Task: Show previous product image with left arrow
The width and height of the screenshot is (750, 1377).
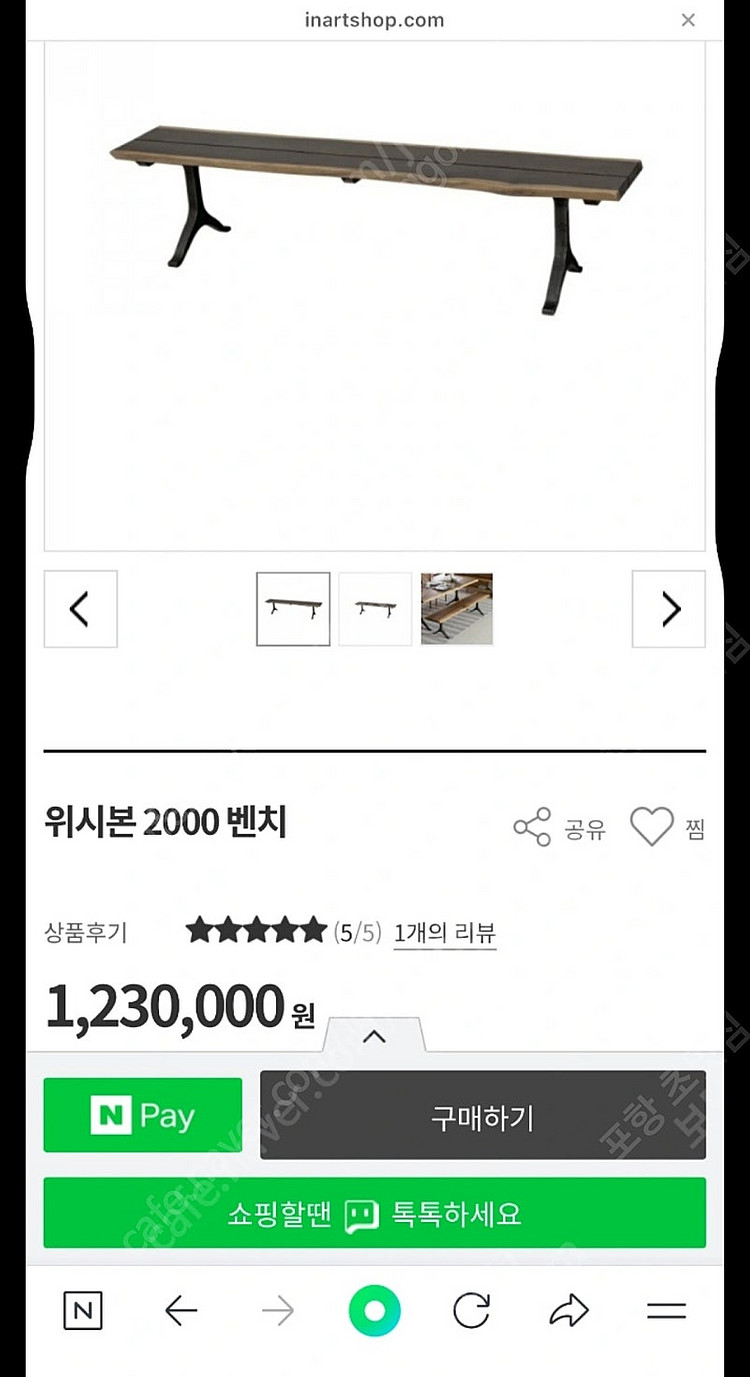Action: pyautogui.click(x=81, y=609)
